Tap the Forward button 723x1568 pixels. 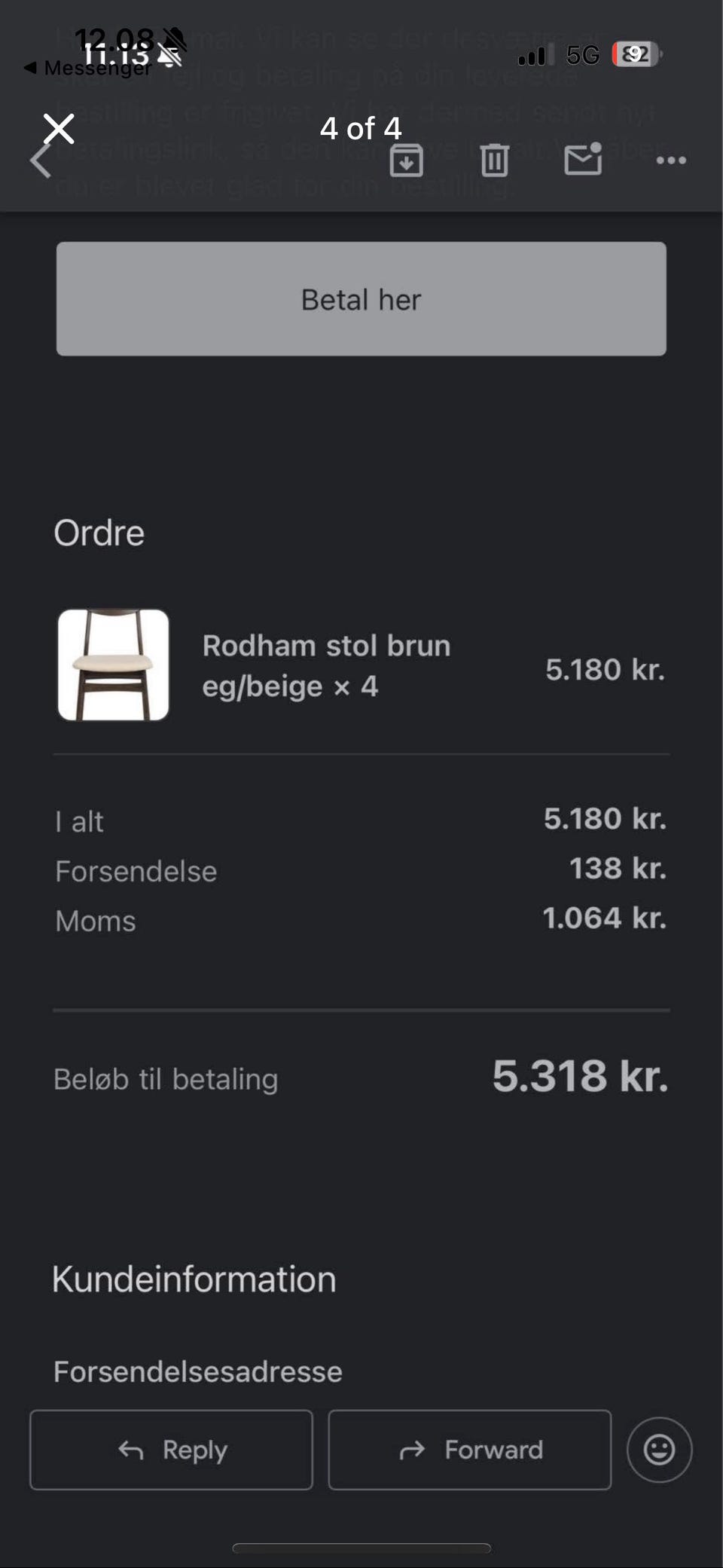coord(468,1450)
